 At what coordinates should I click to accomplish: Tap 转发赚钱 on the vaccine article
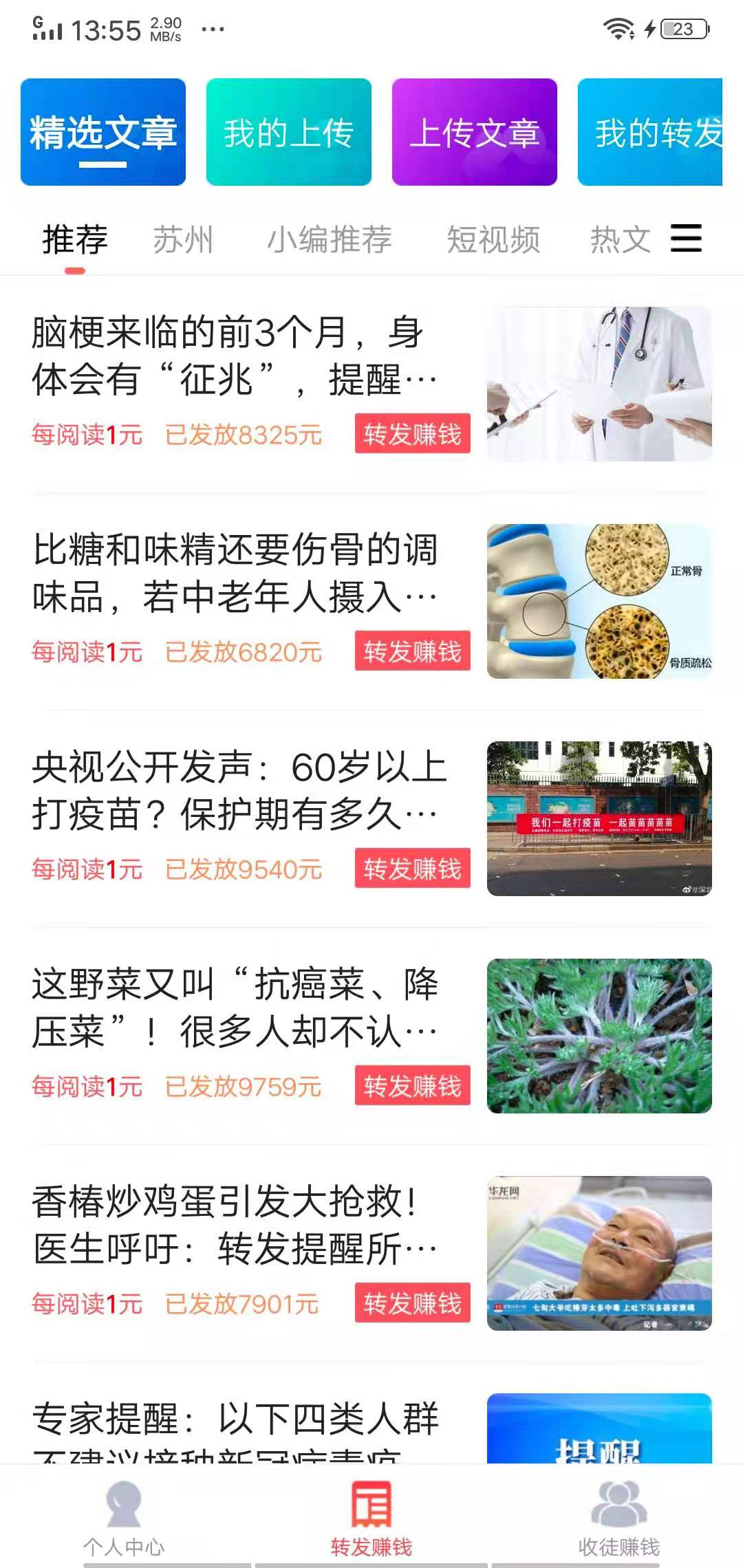pos(413,869)
